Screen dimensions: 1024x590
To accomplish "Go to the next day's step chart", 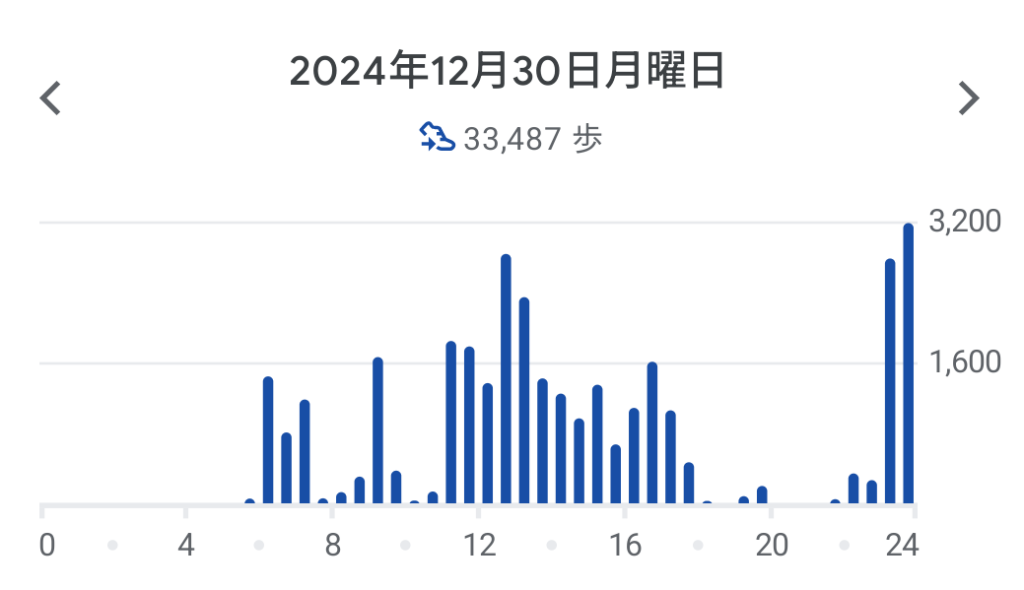I will point(968,98).
